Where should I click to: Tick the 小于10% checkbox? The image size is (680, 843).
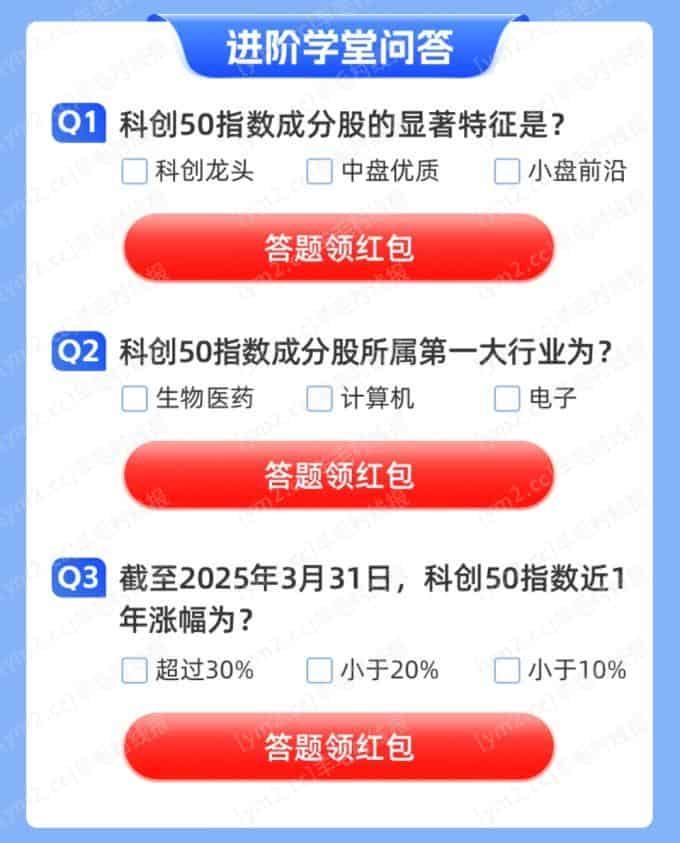point(507,669)
